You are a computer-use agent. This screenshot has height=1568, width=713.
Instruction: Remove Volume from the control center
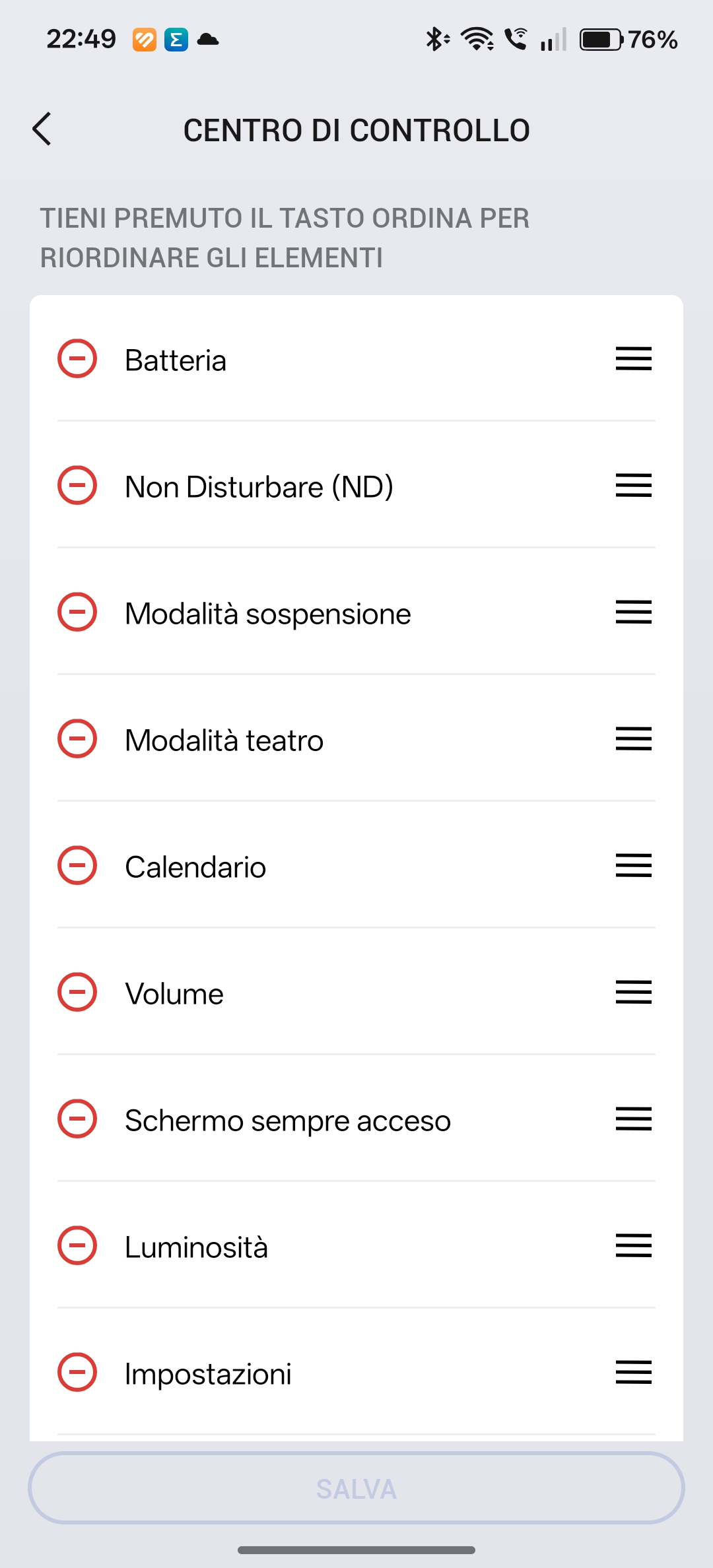click(77, 993)
